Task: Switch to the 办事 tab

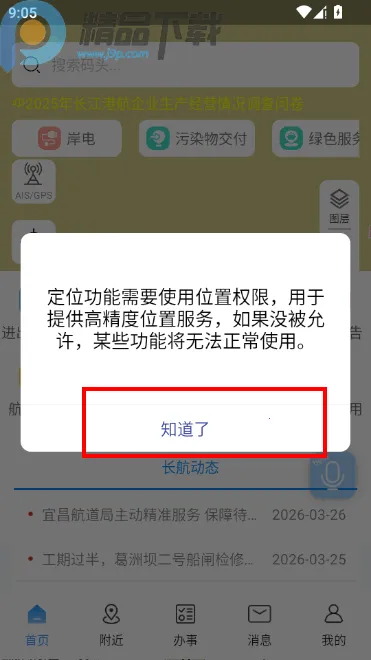Action: coord(185,625)
